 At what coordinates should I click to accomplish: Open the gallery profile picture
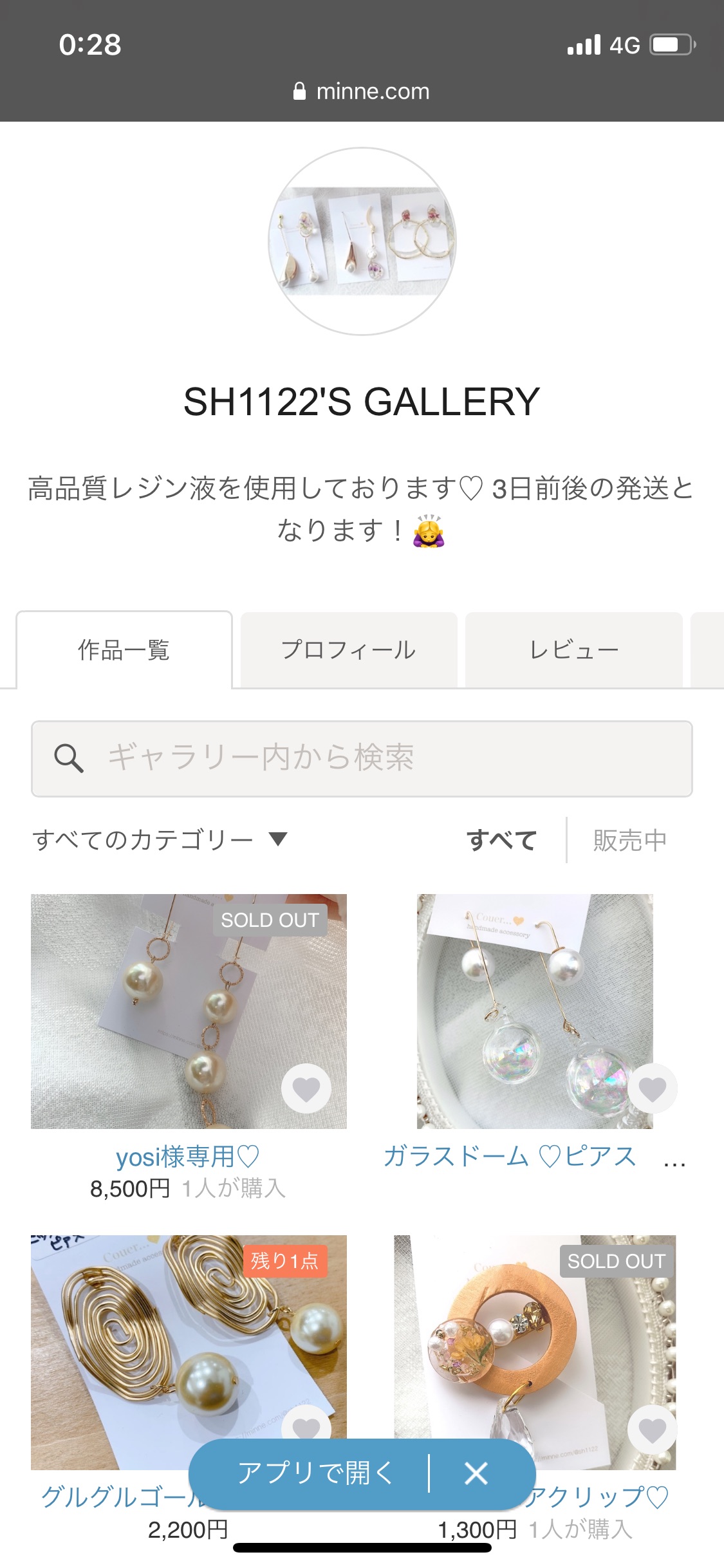point(362,241)
